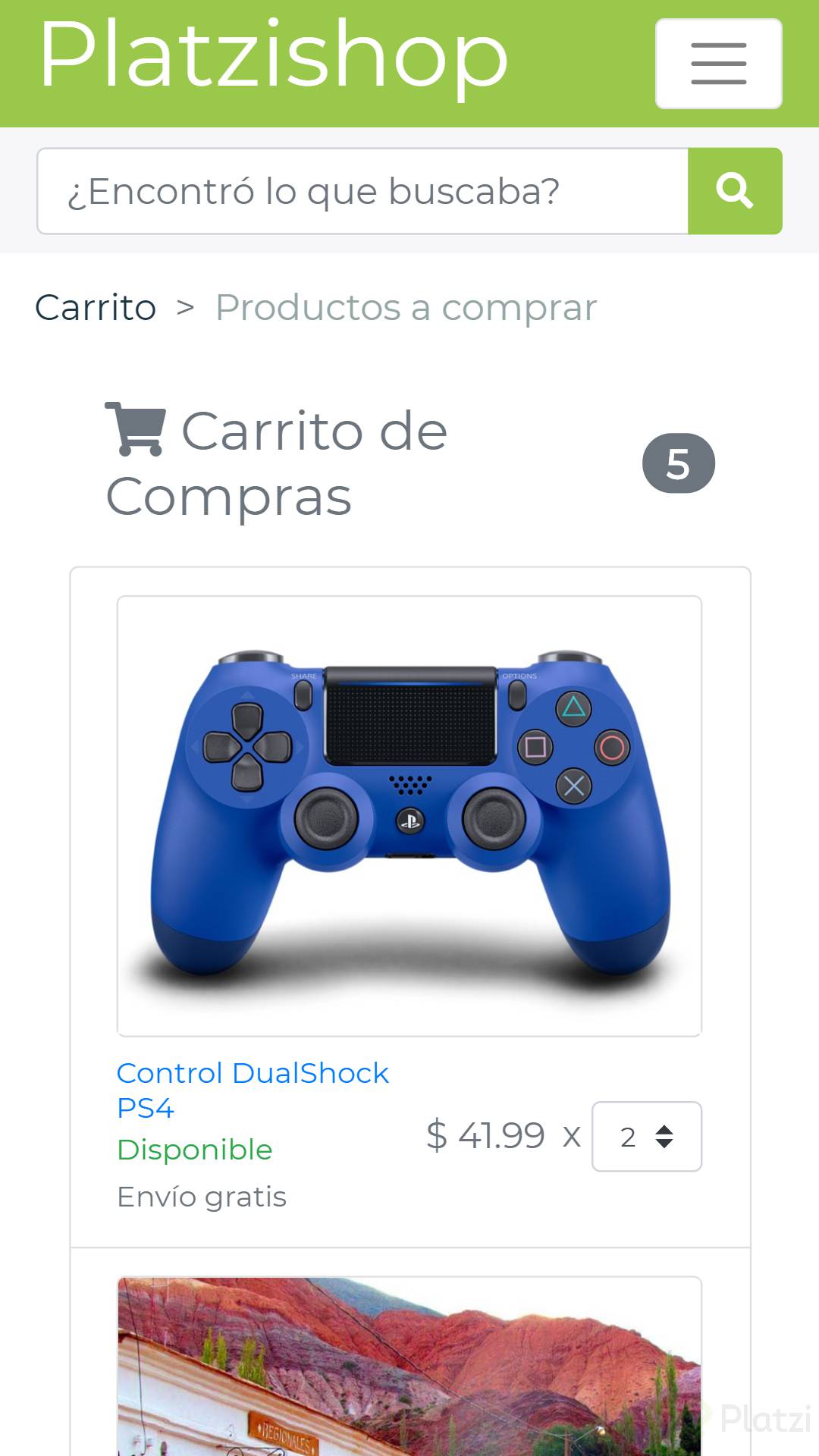This screenshot has width=819, height=1456.
Task: Select Productos a comprar breadcrumb item
Action: click(406, 306)
